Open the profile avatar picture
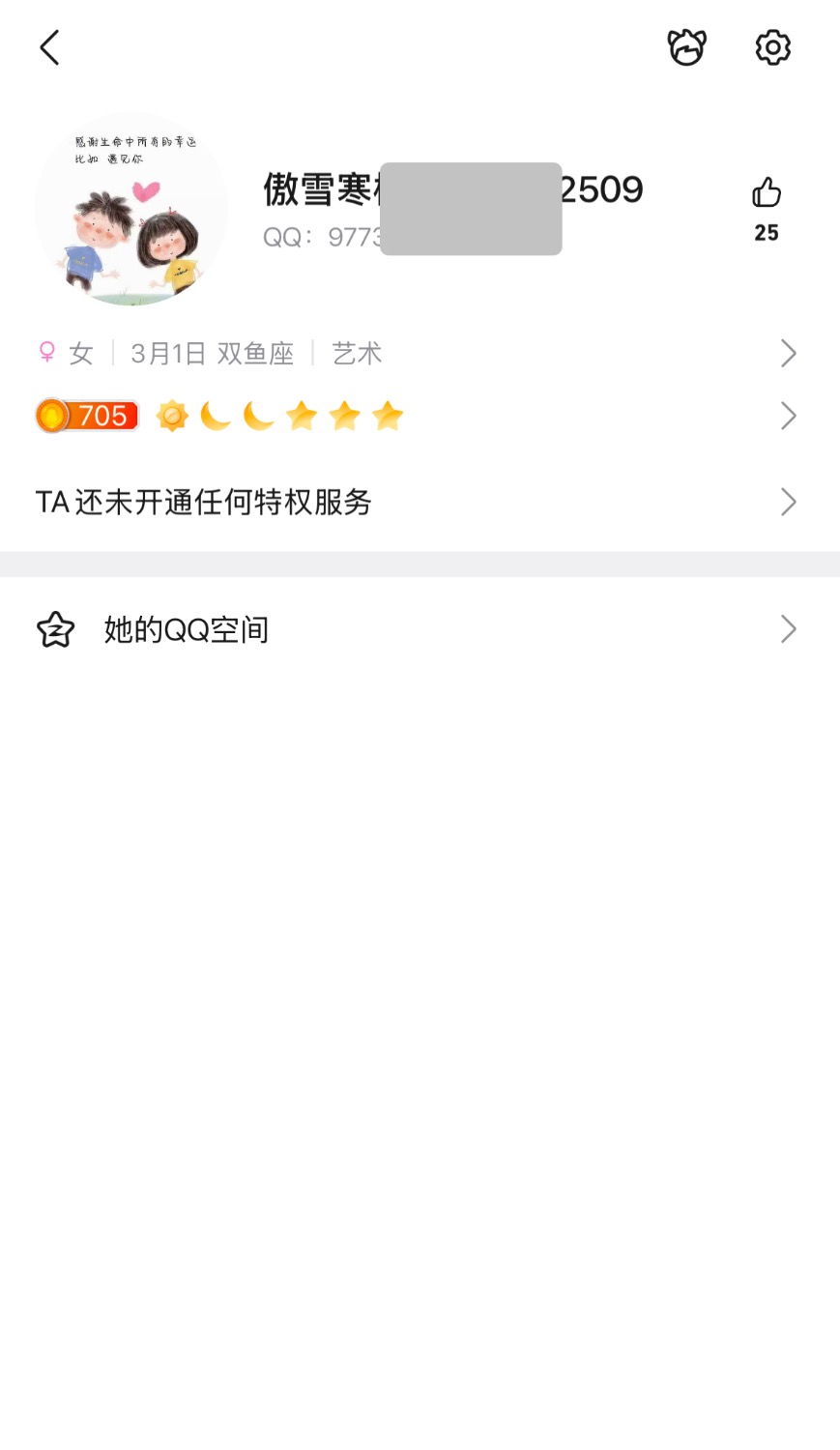 (x=131, y=210)
